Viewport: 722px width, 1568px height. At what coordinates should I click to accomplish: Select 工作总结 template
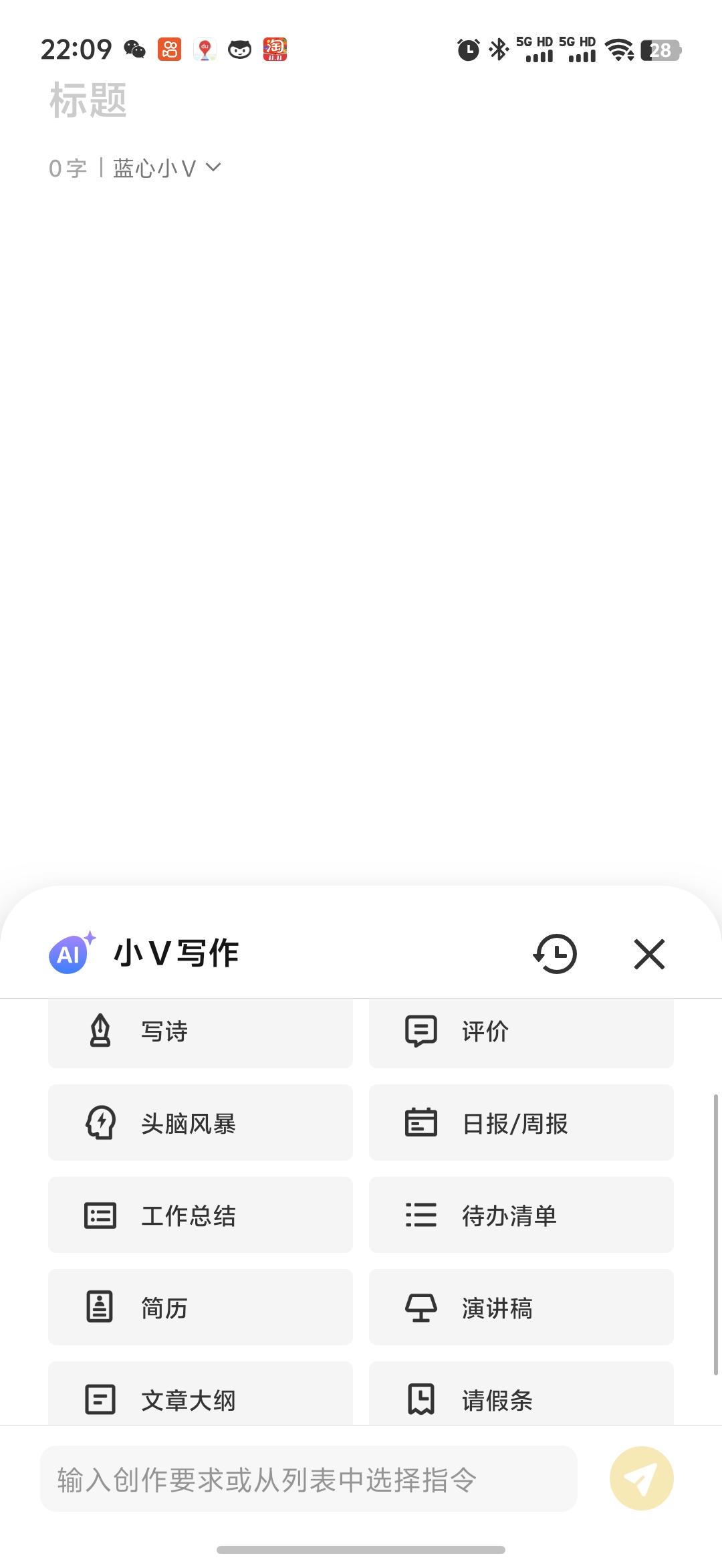[201, 1215]
